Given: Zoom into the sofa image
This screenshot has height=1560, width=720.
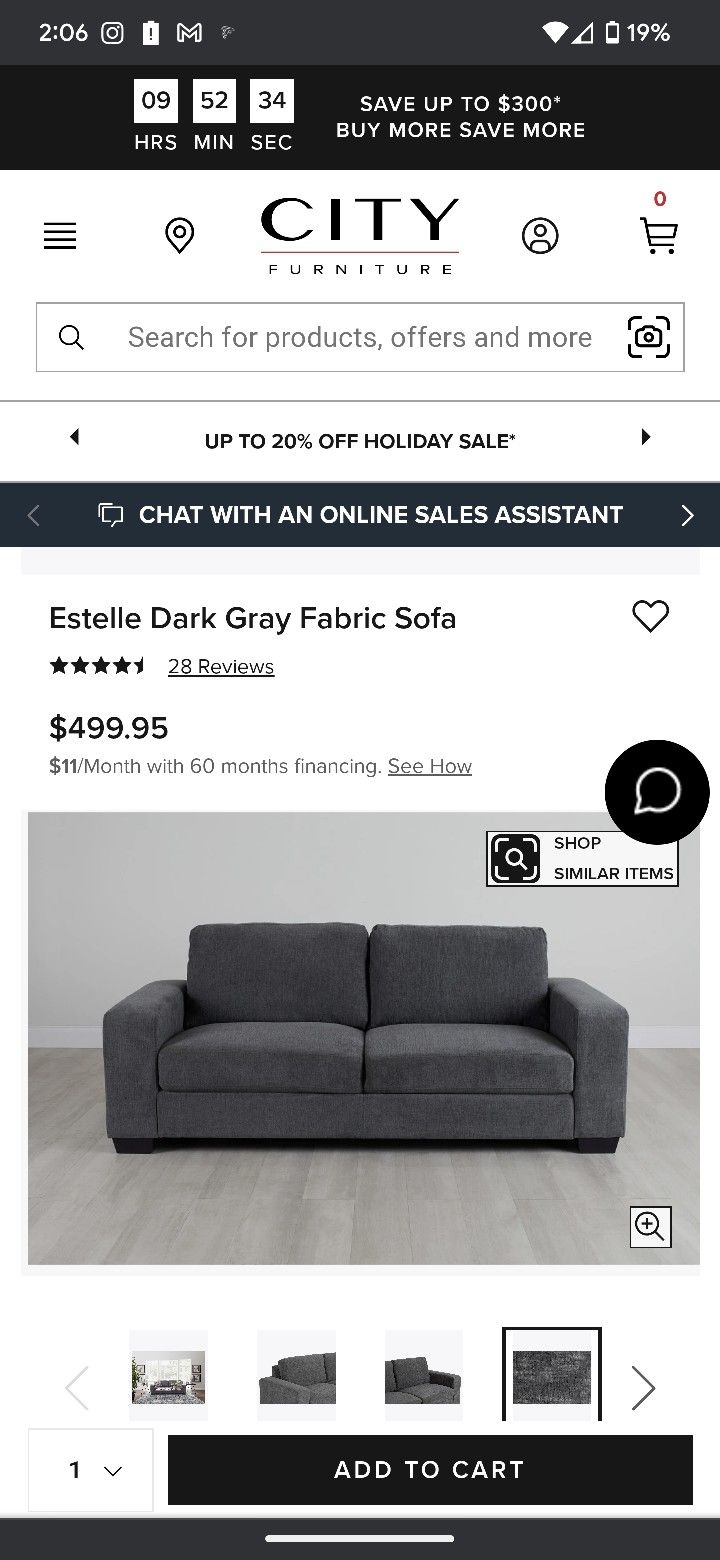Looking at the screenshot, I should tap(650, 1226).
